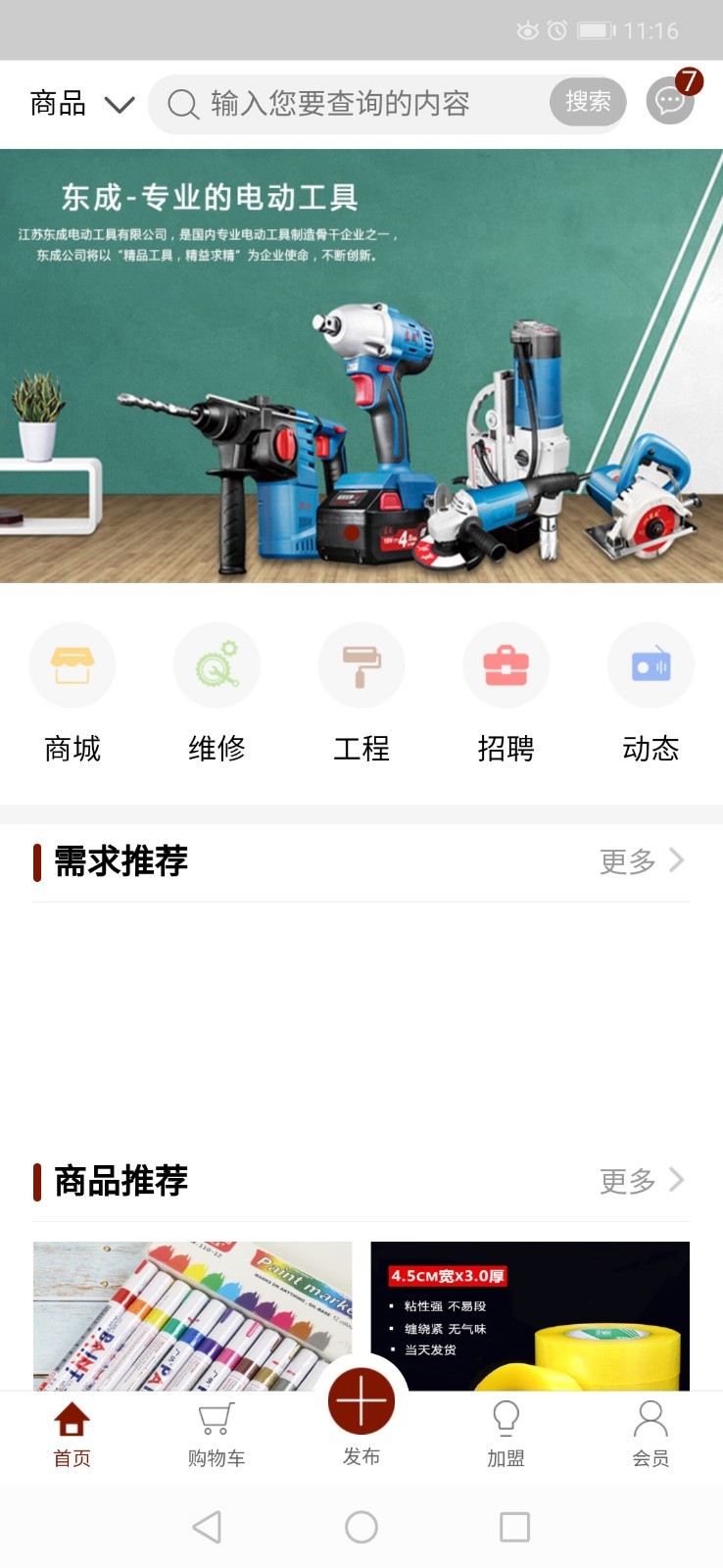Viewport: 723px width, 1568px height.
Task: Tap the system back button
Action: tap(207, 1527)
